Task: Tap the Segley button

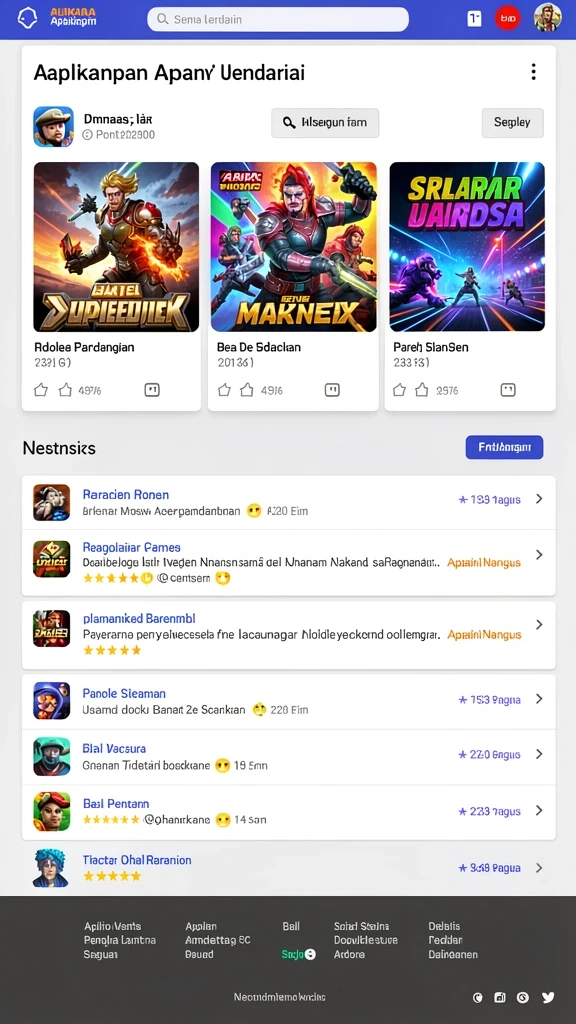Action: click(x=512, y=123)
